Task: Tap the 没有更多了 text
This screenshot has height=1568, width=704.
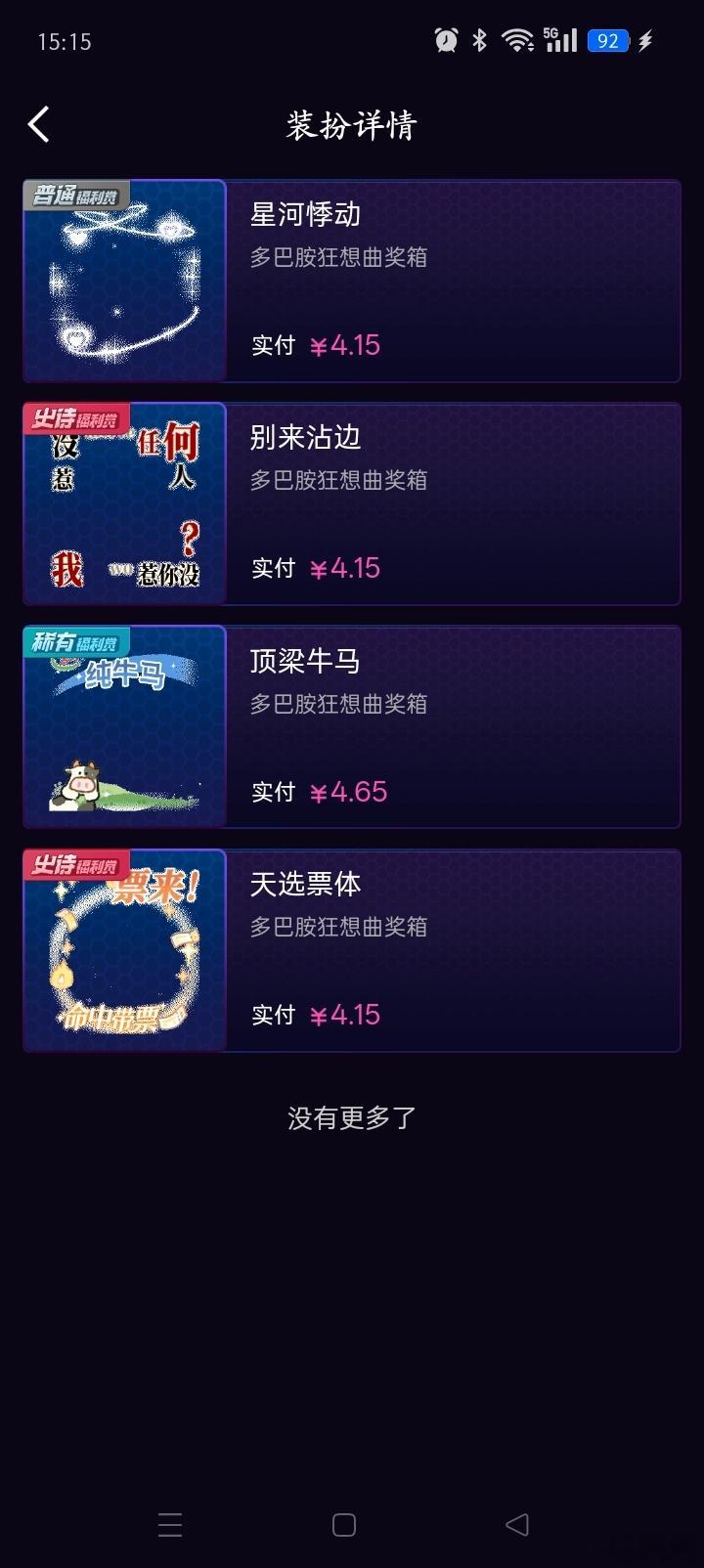Action: pyautogui.click(x=352, y=1117)
